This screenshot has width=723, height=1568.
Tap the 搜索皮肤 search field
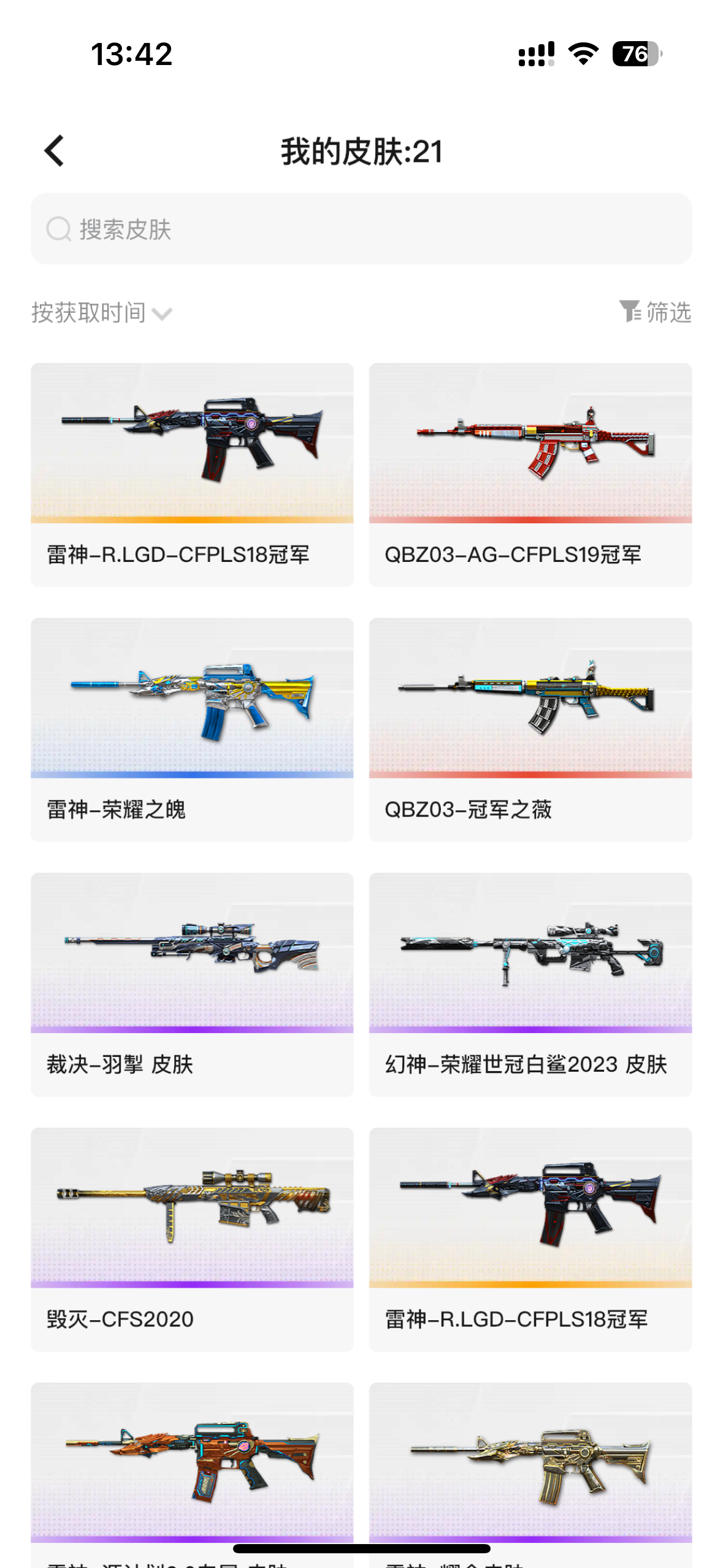[361, 229]
